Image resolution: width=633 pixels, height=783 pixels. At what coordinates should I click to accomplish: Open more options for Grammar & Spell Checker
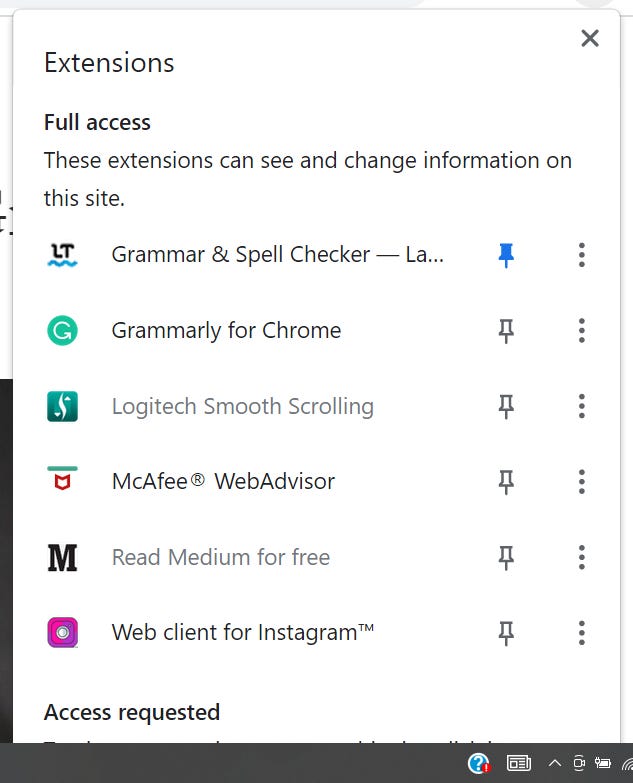(x=582, y=255)
